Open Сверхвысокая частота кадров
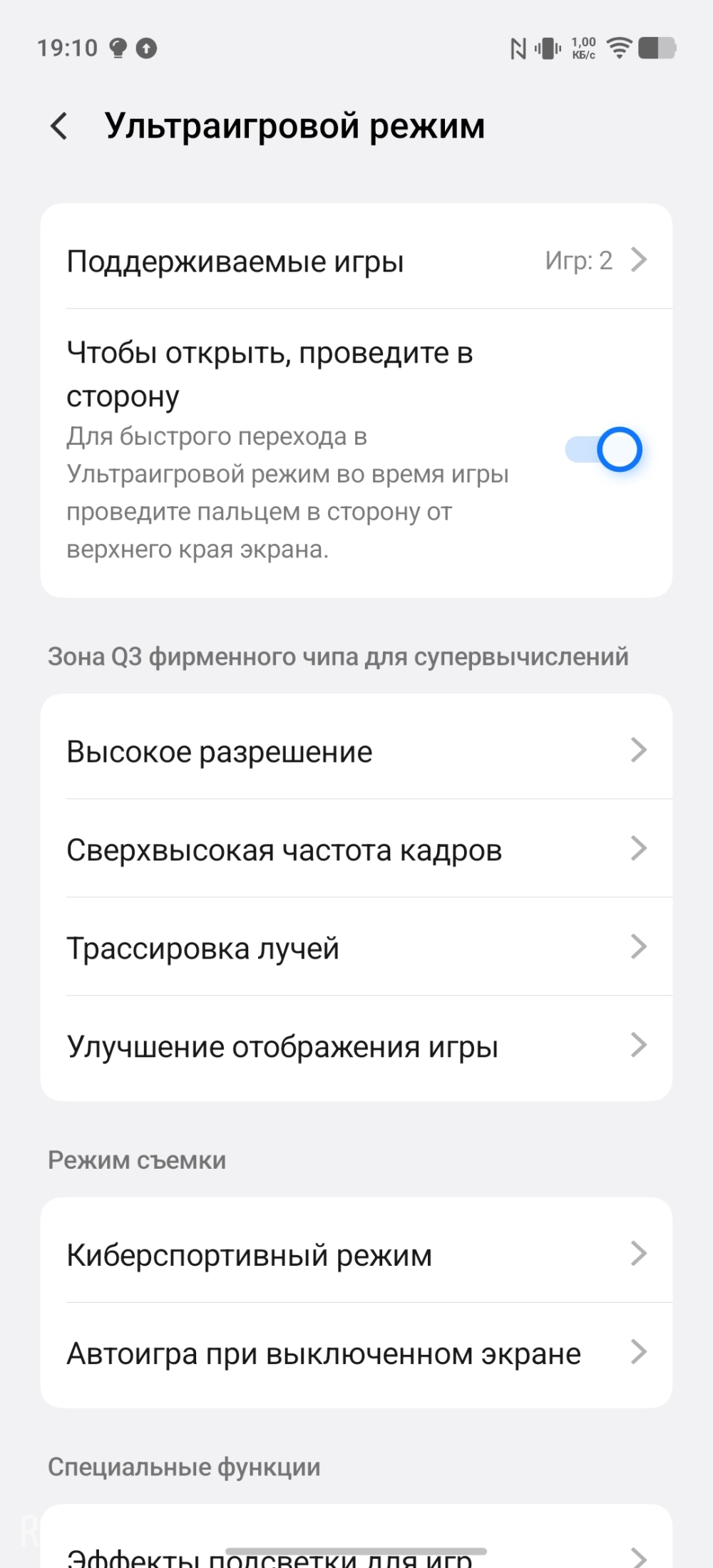The height and width of the screenshot is (1568, 713). click(x=356, y=850)
